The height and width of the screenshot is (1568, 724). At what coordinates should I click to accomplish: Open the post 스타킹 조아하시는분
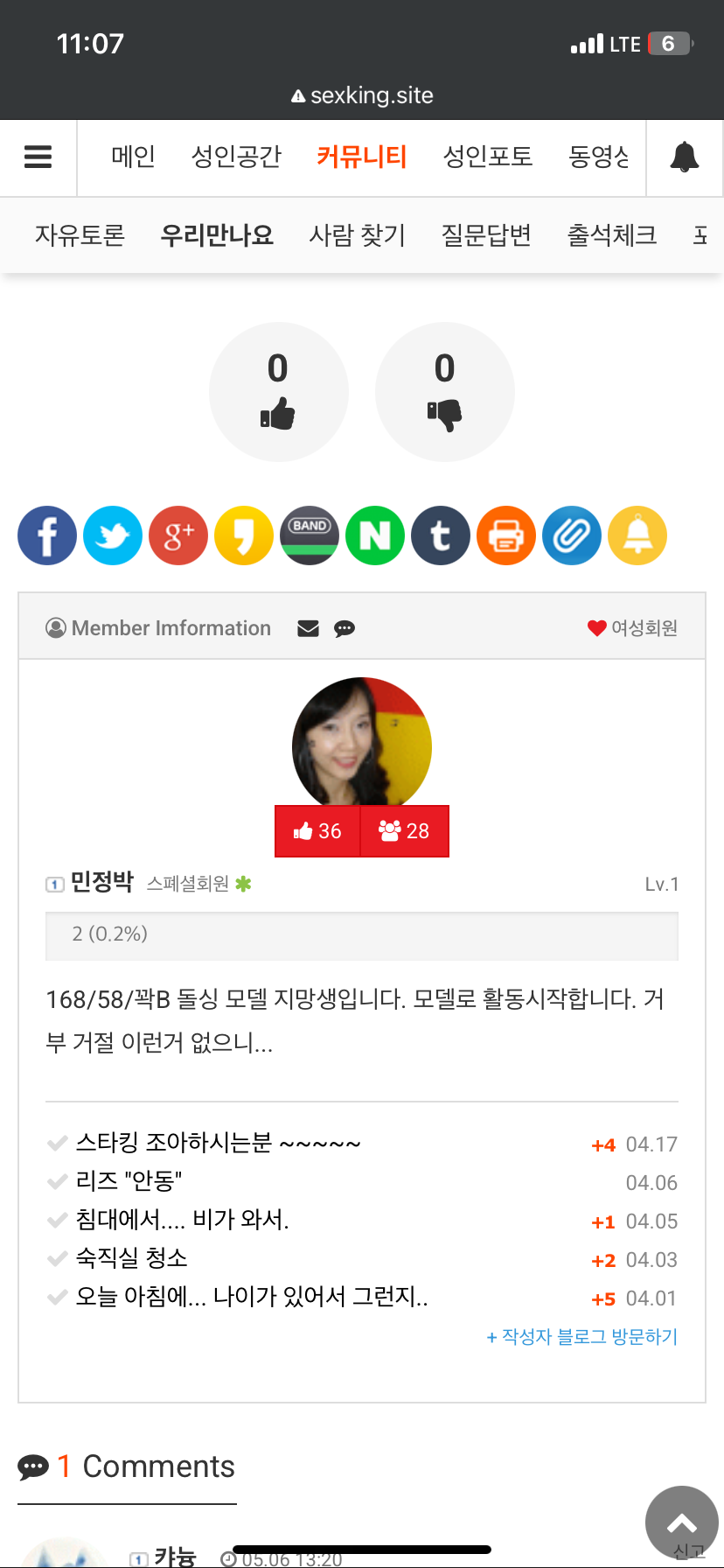218,1143
